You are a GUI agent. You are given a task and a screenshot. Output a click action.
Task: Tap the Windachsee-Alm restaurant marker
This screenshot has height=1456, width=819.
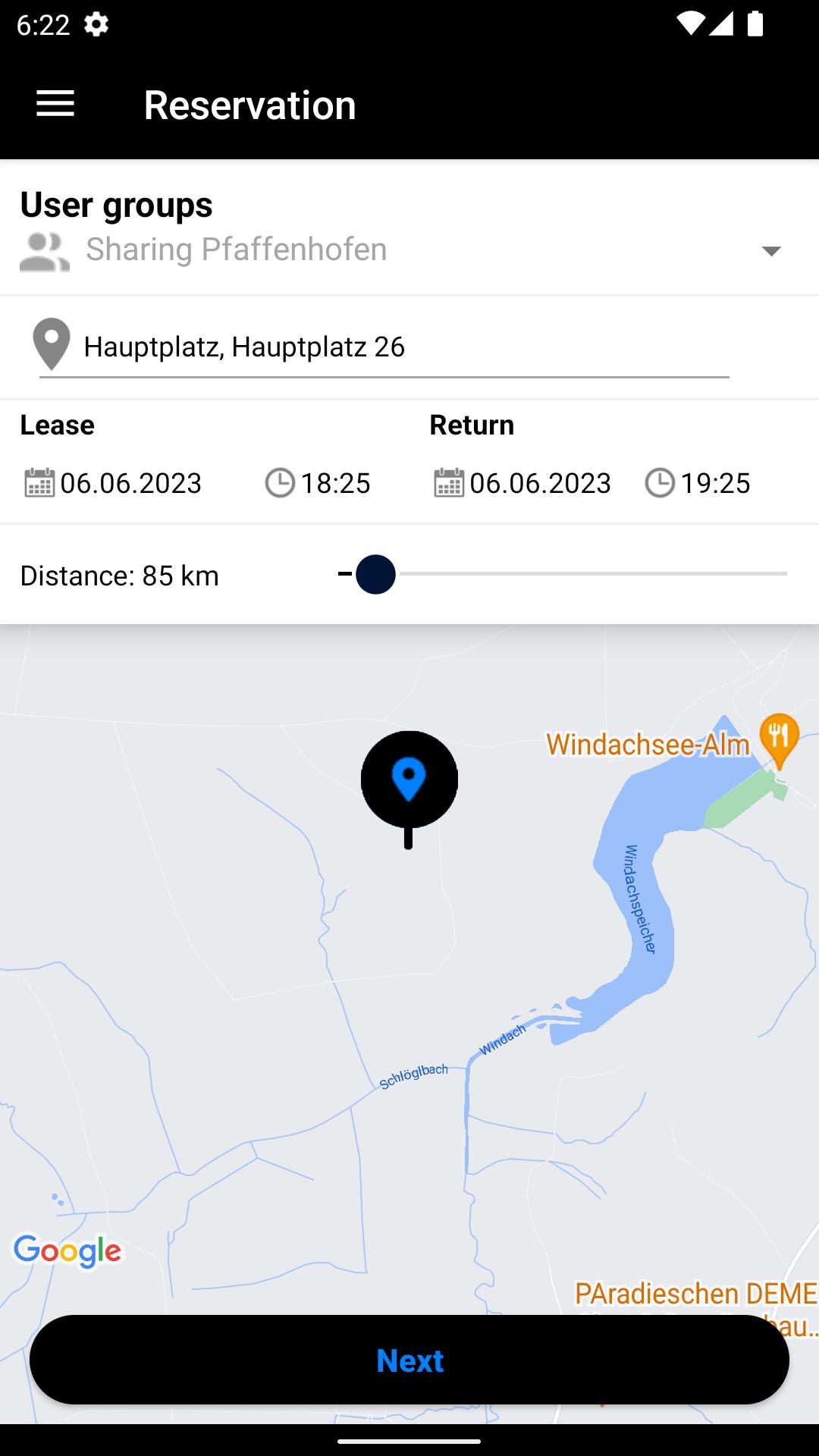click(779, 741)
